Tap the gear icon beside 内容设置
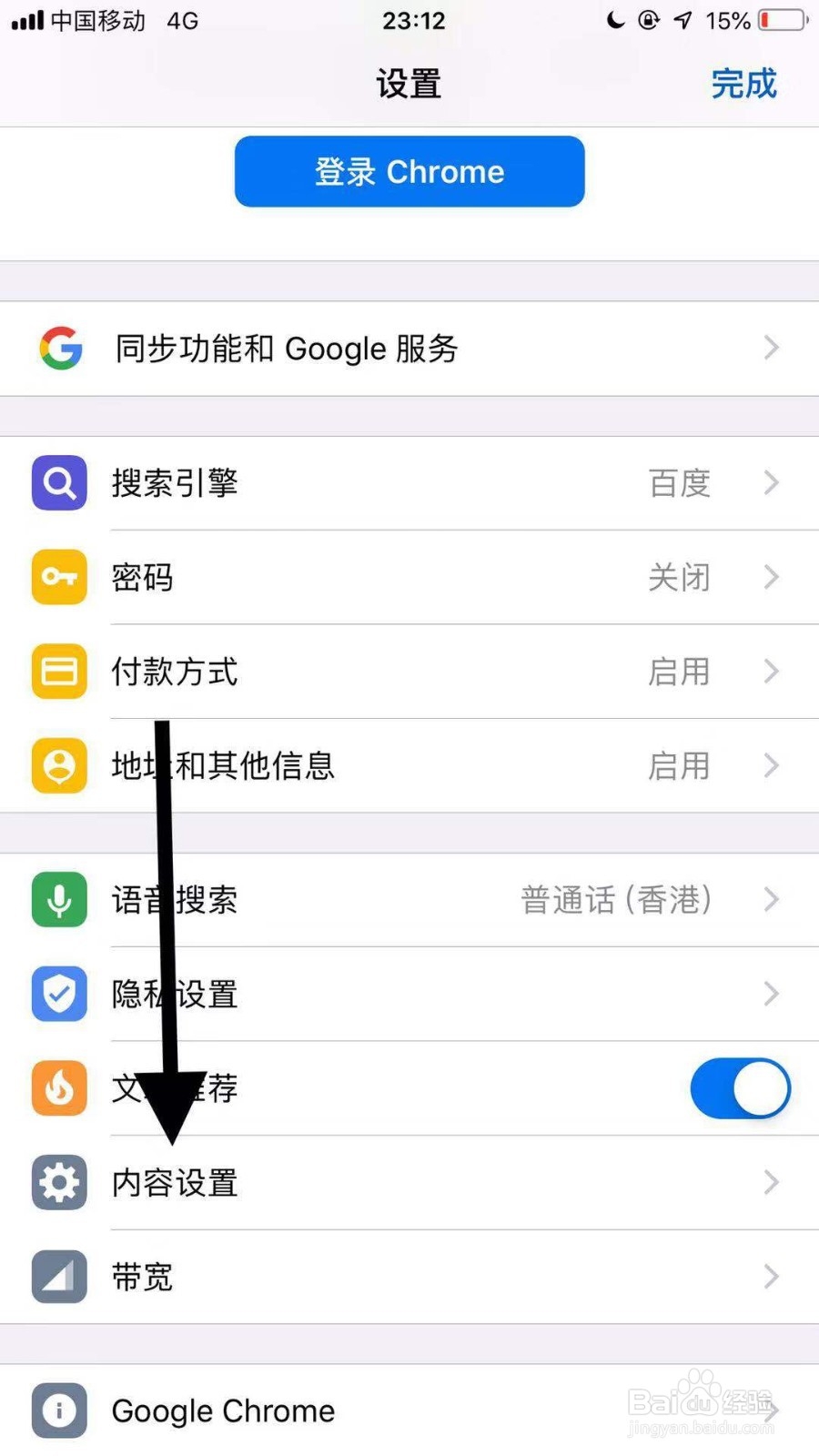 pyautogui.click(x=58, y=1182)
